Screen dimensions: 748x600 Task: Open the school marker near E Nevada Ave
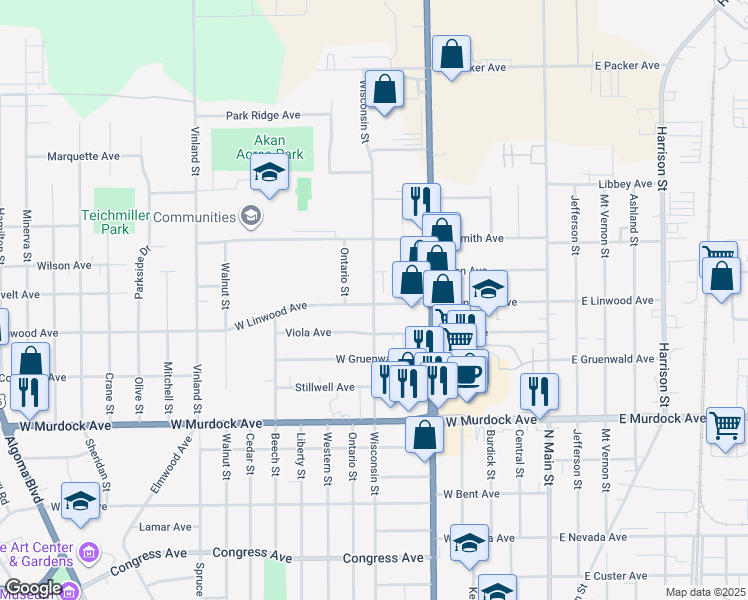tap(469, 542)
